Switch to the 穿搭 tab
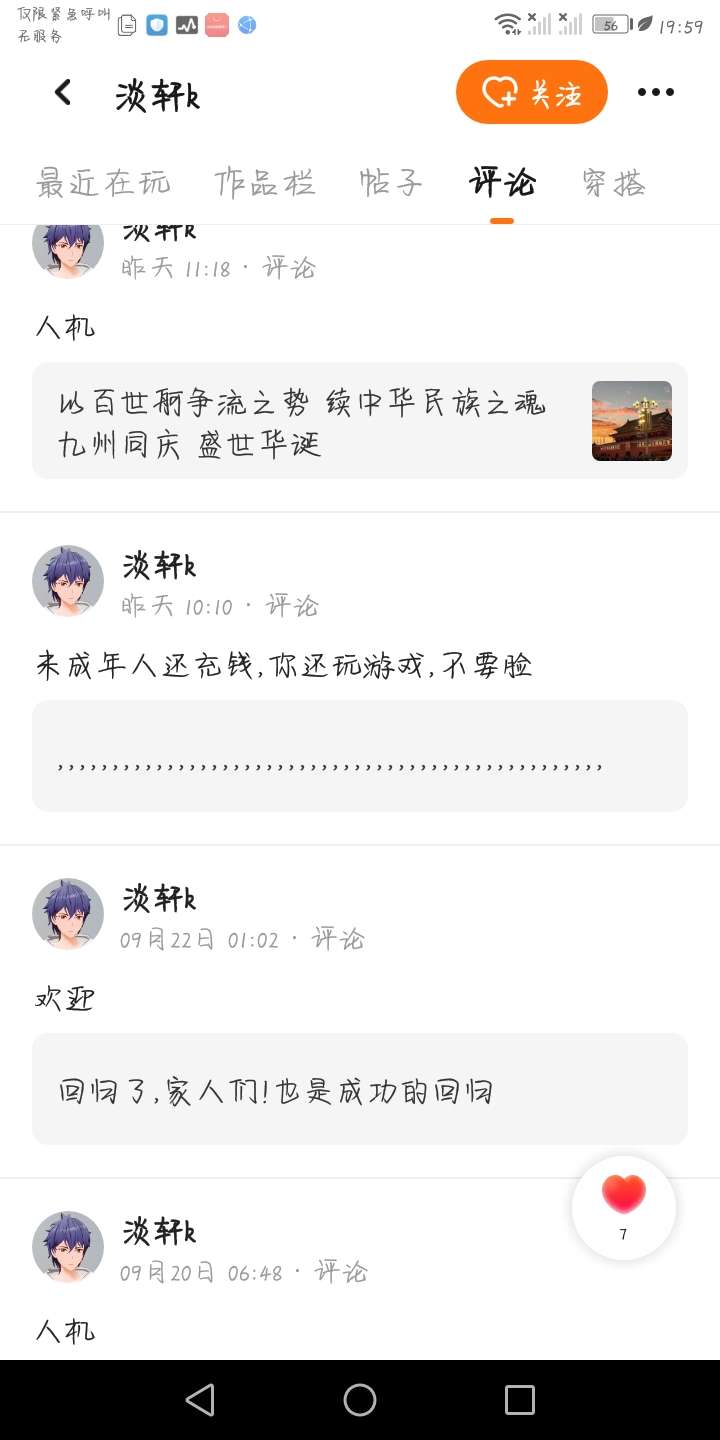Viewport: 720px width, 1440px height. 613,183
